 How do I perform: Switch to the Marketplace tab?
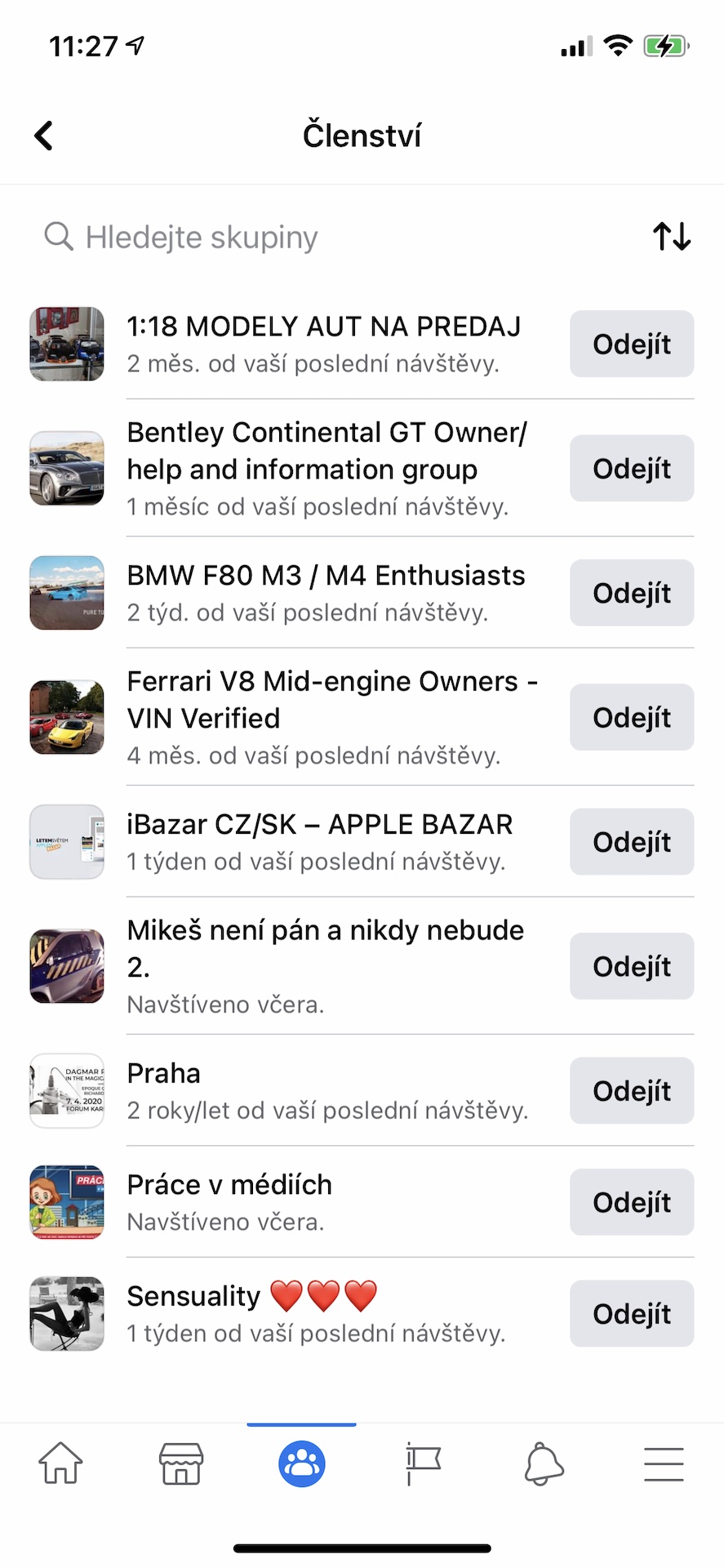[181, 1463]
